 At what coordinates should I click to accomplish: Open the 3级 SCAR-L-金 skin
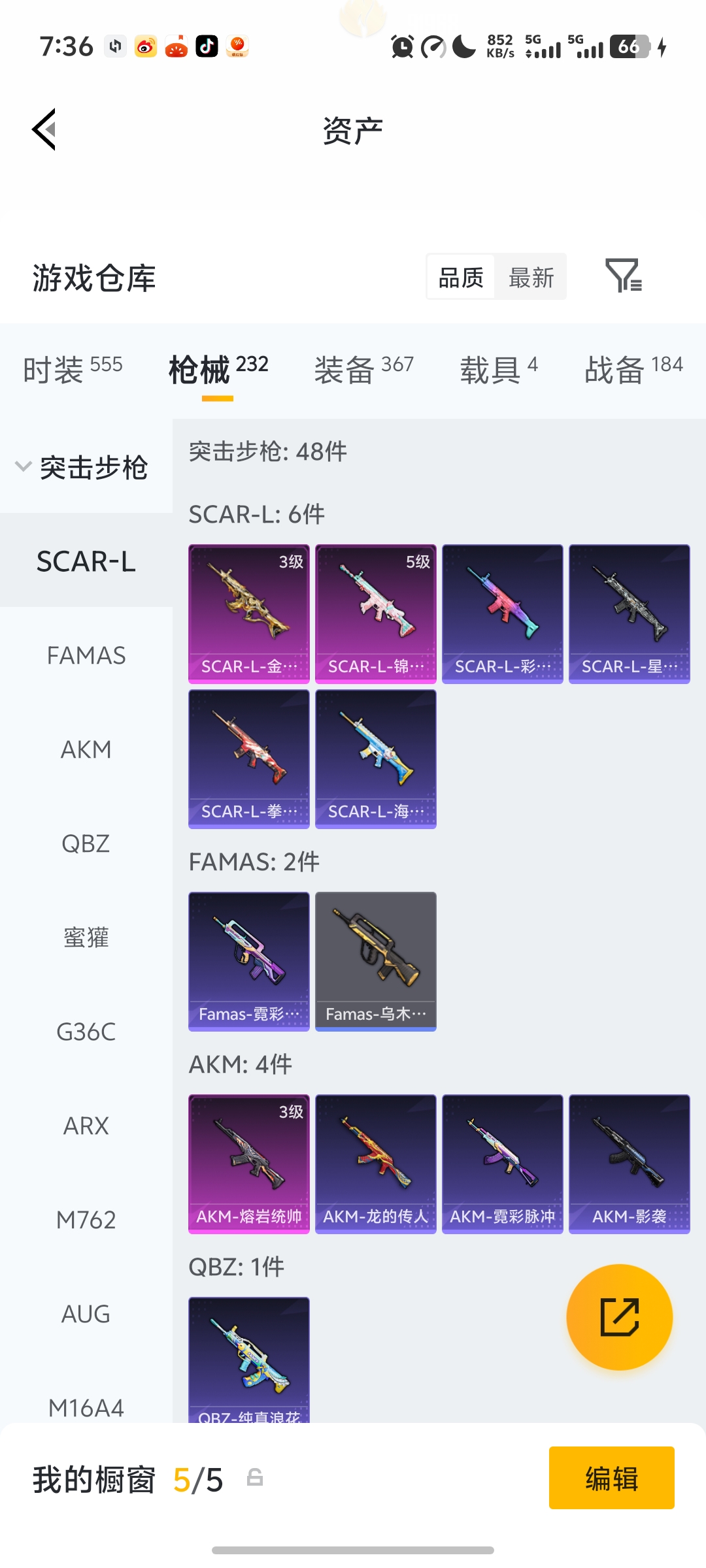click(248, 613)
